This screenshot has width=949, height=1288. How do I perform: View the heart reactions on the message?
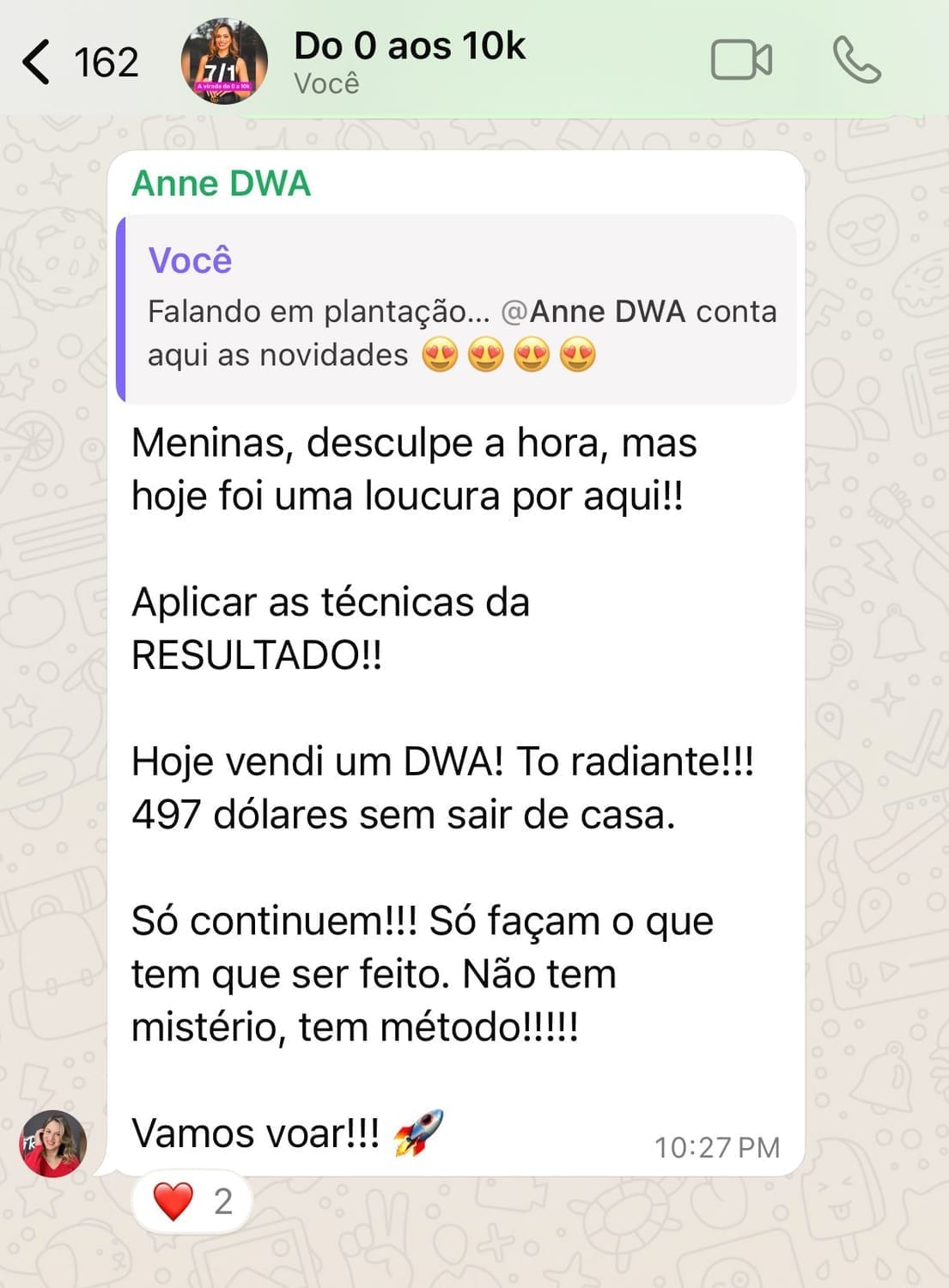click(192, 1201)
